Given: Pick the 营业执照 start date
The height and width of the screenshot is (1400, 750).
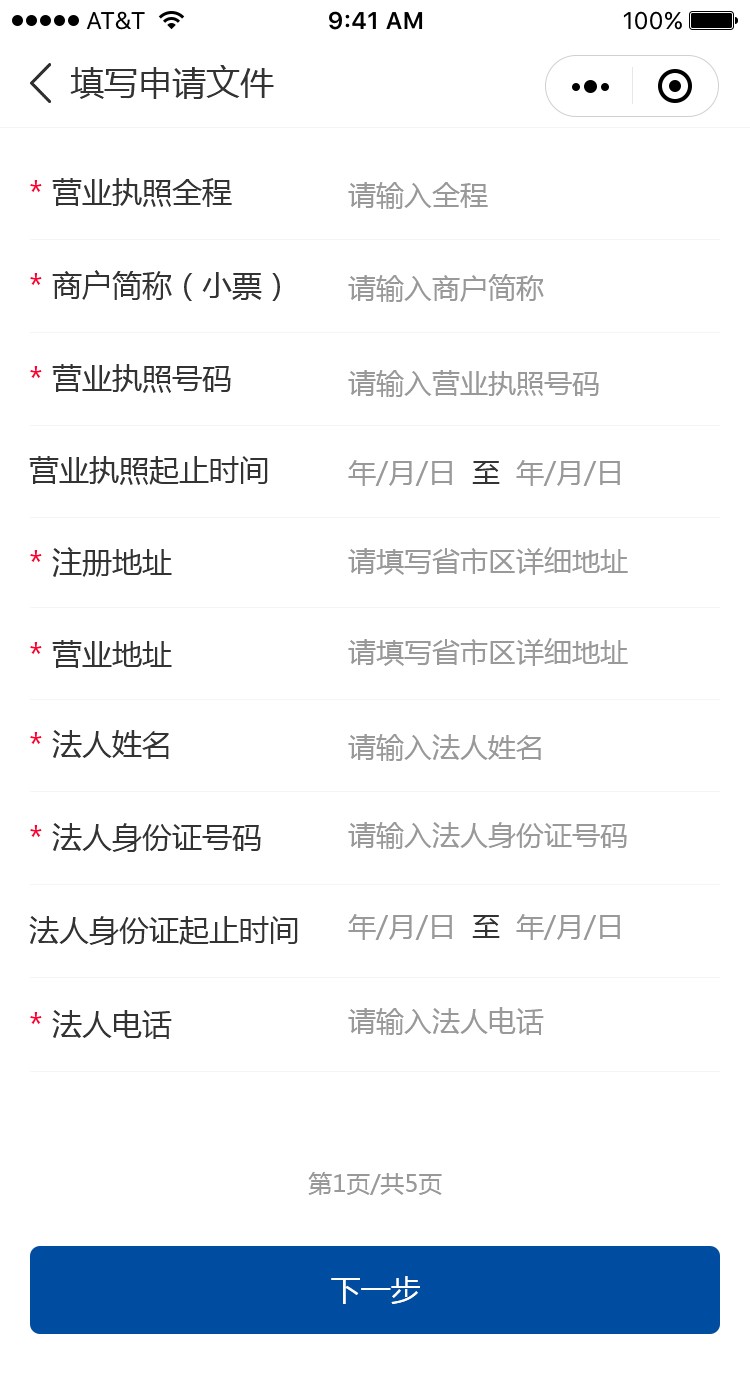Looking at the screenshot, I should [x=401, y=473].
